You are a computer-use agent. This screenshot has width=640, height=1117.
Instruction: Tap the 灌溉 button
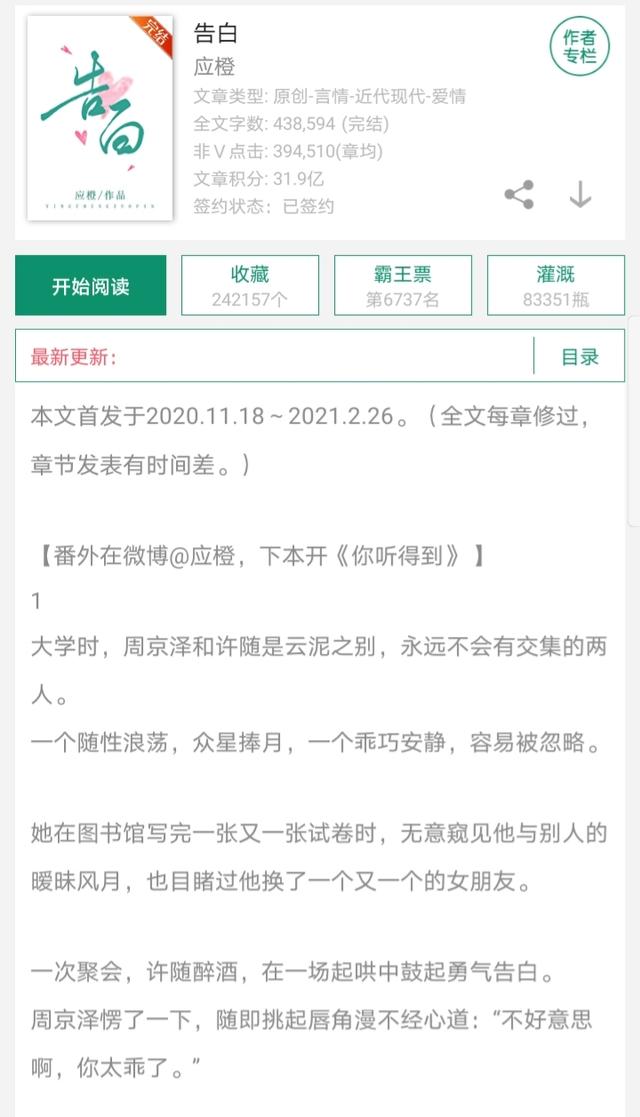556,286
